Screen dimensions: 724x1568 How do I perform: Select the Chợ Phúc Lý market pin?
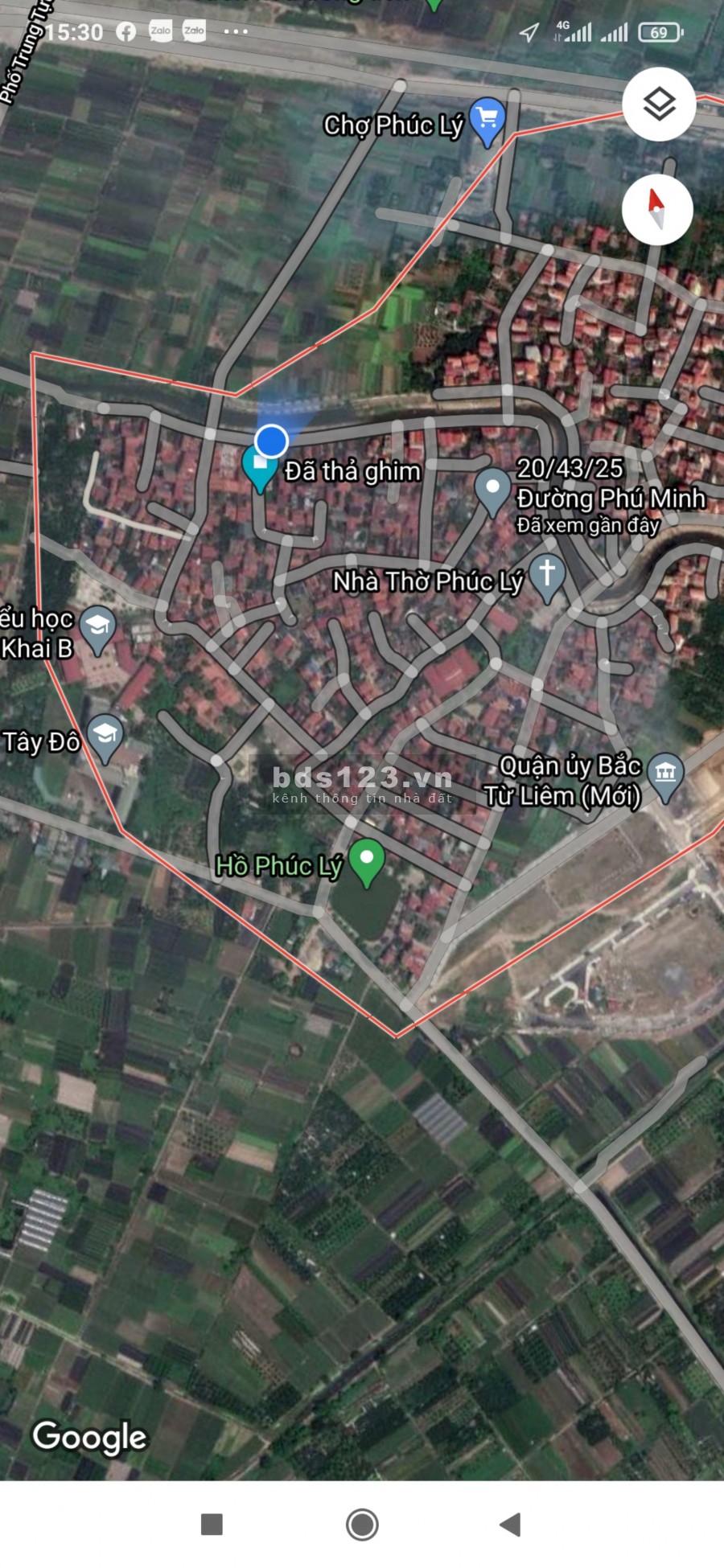click(x=487, y=121)
